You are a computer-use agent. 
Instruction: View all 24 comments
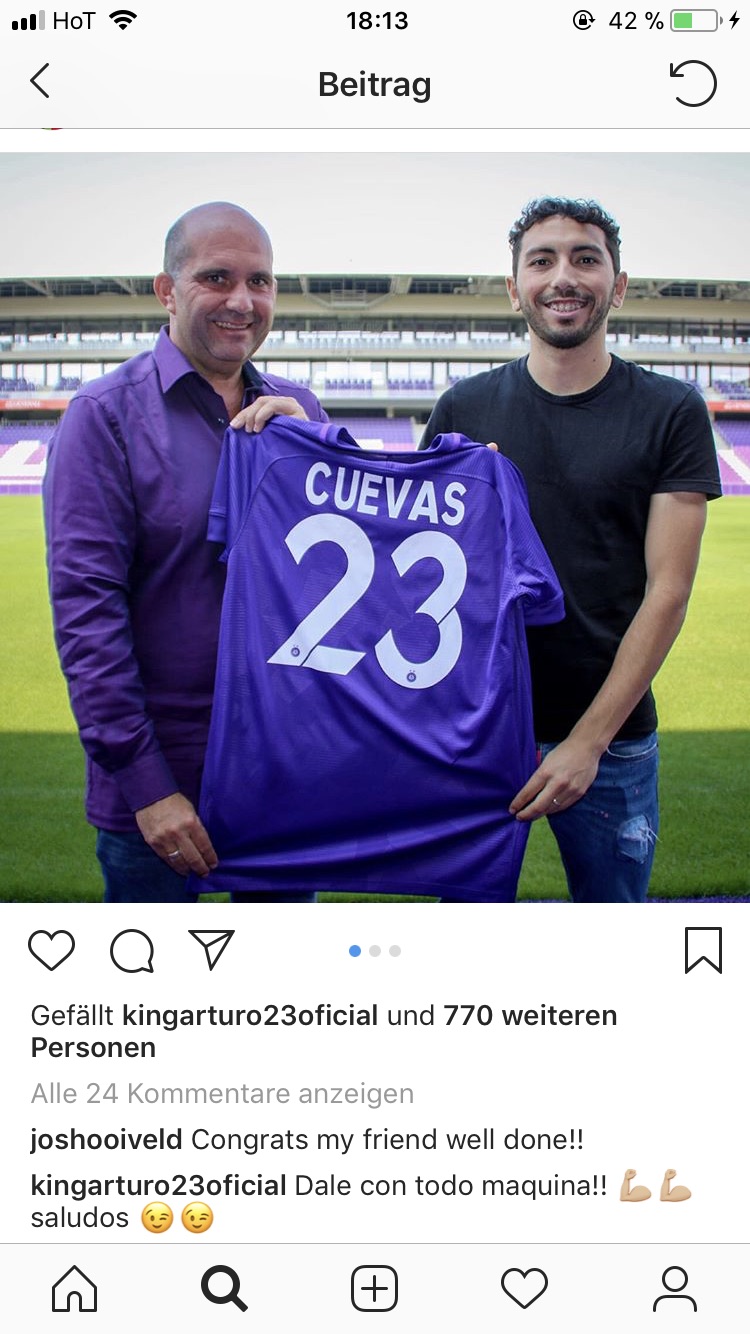click(x=222, y=1094)
